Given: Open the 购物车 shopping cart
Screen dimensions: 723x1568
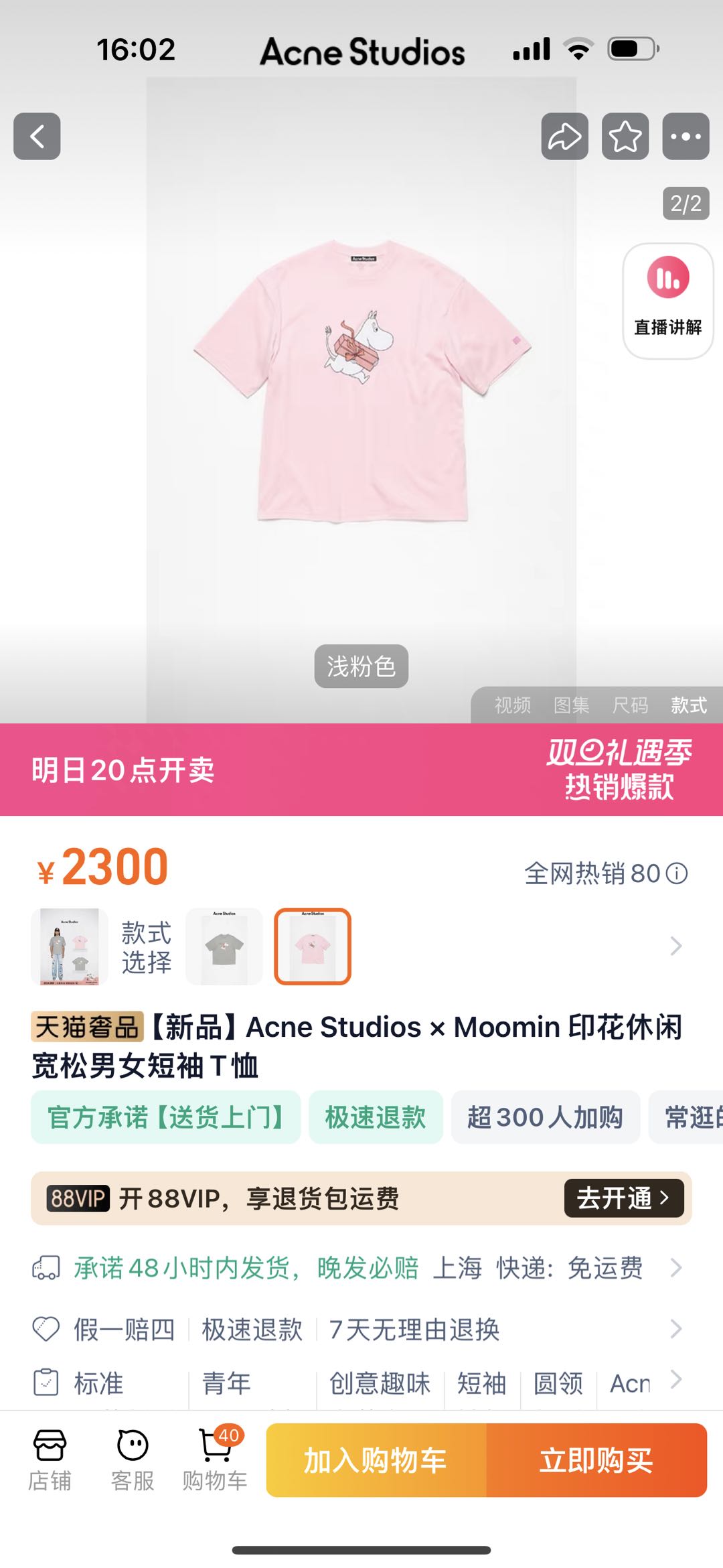Looking at the screenshot, I should 215,1460.
